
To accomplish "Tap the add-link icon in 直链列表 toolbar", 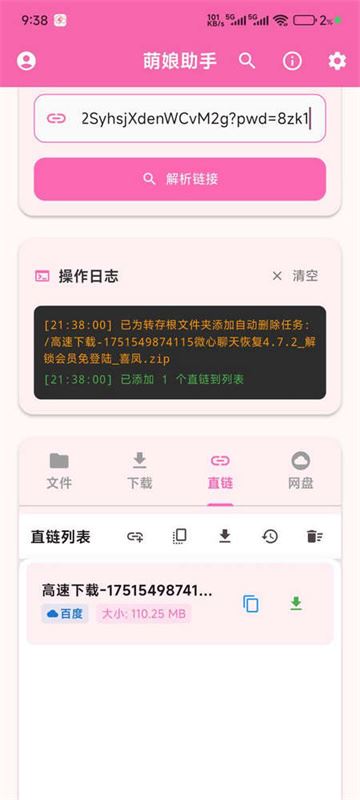I will [x=135, y=536].
